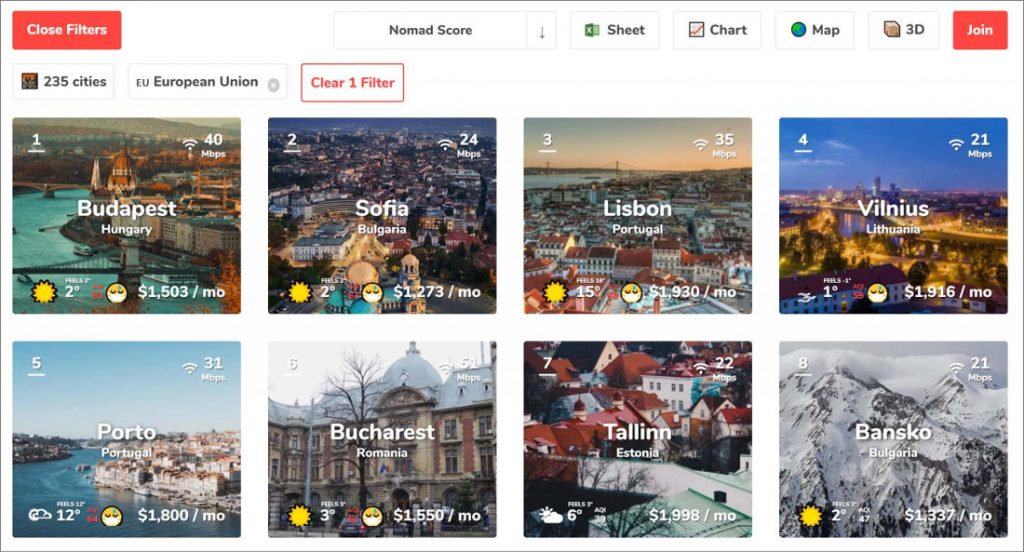1024x552 pixels.
Task: Open the Budapest city card
Action: (126, 215)
